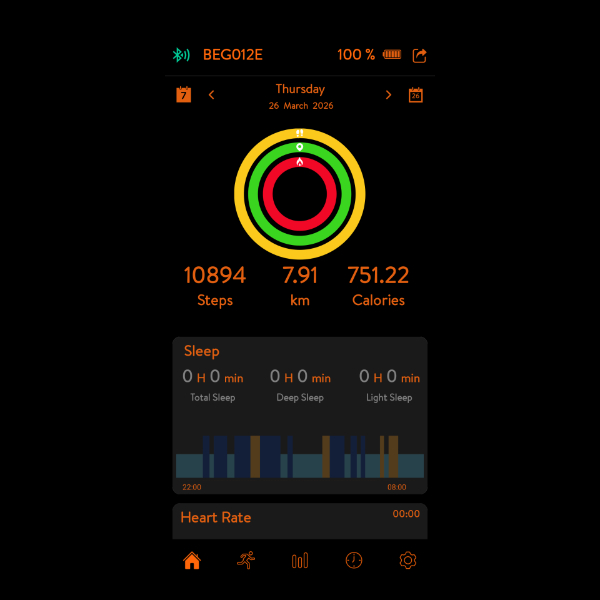Open the Sleep details card
600x600 pixels.
point(300,415)
